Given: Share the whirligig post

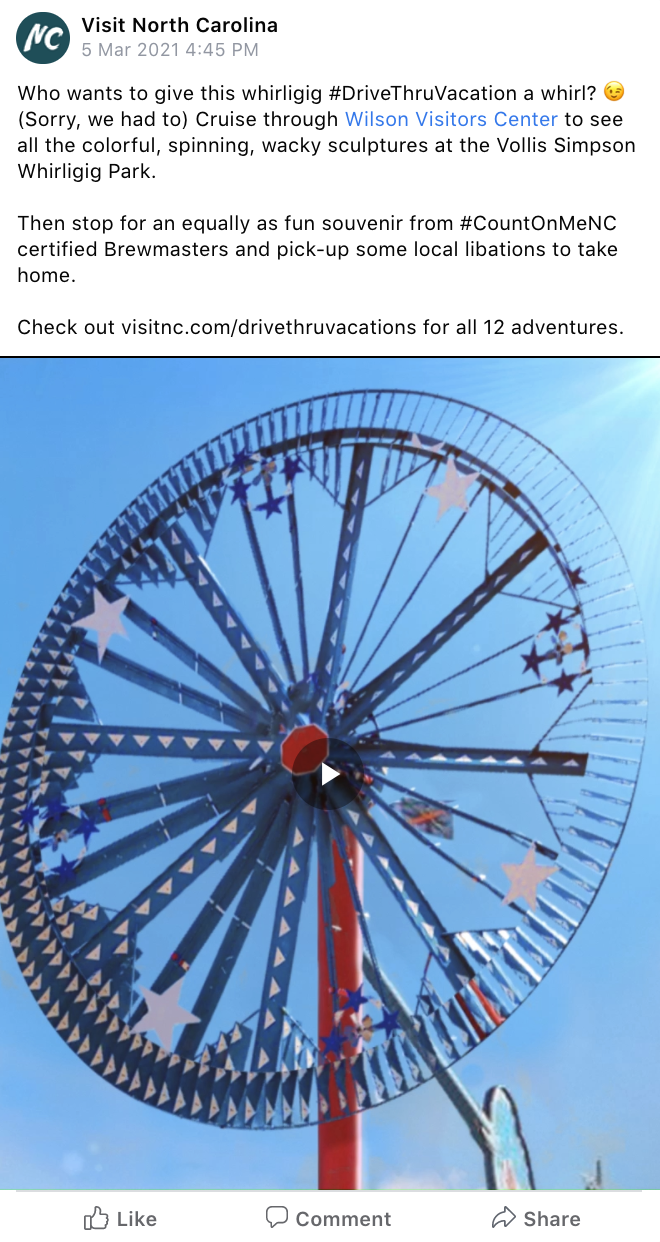Looking at the screenshot, I should (x=536, y=1218).
